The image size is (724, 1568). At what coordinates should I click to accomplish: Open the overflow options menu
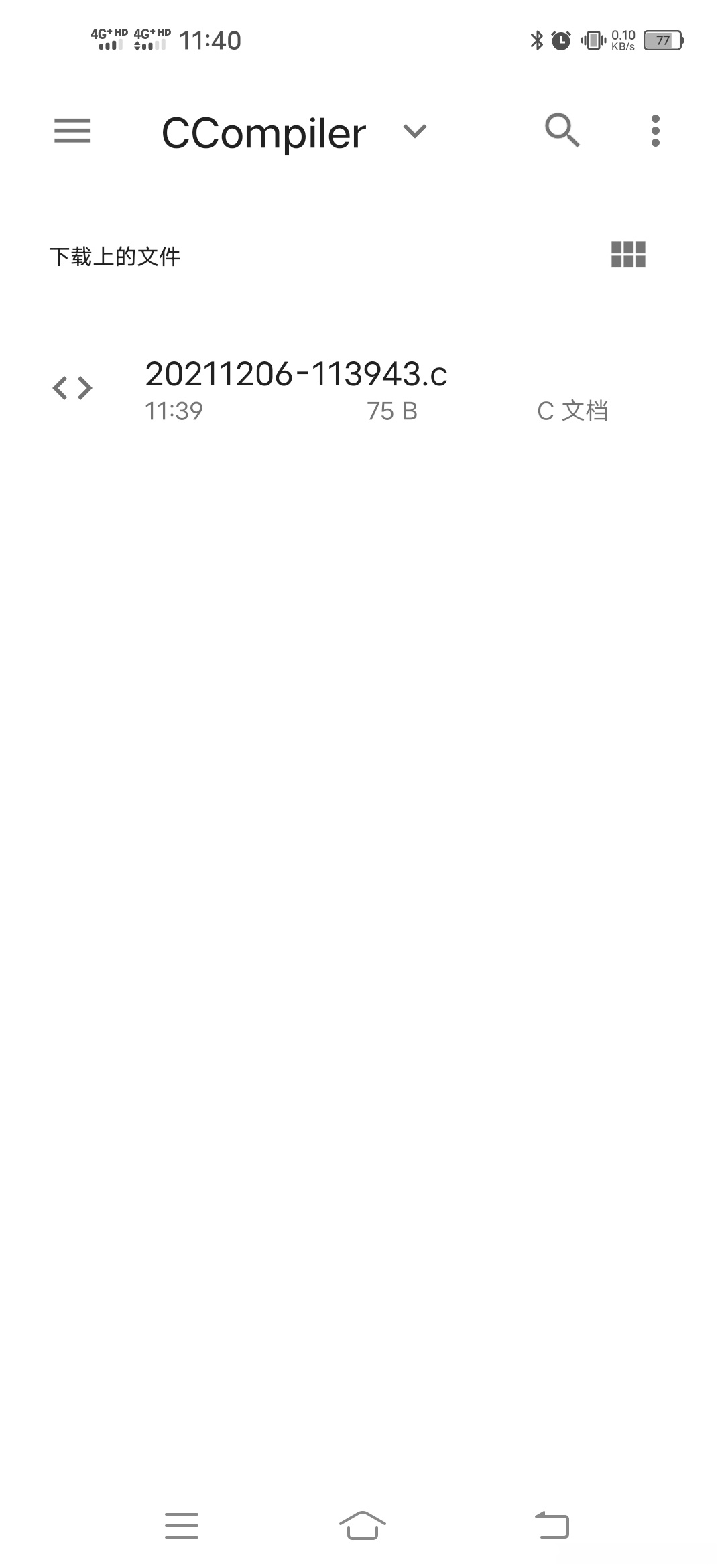655,131
